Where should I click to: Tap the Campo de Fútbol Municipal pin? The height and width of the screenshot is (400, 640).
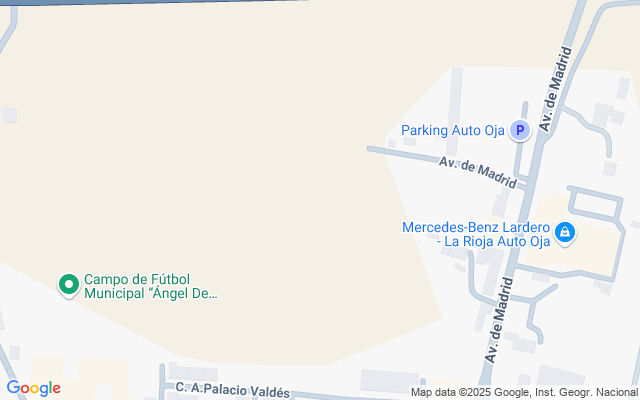pos(69,285)
